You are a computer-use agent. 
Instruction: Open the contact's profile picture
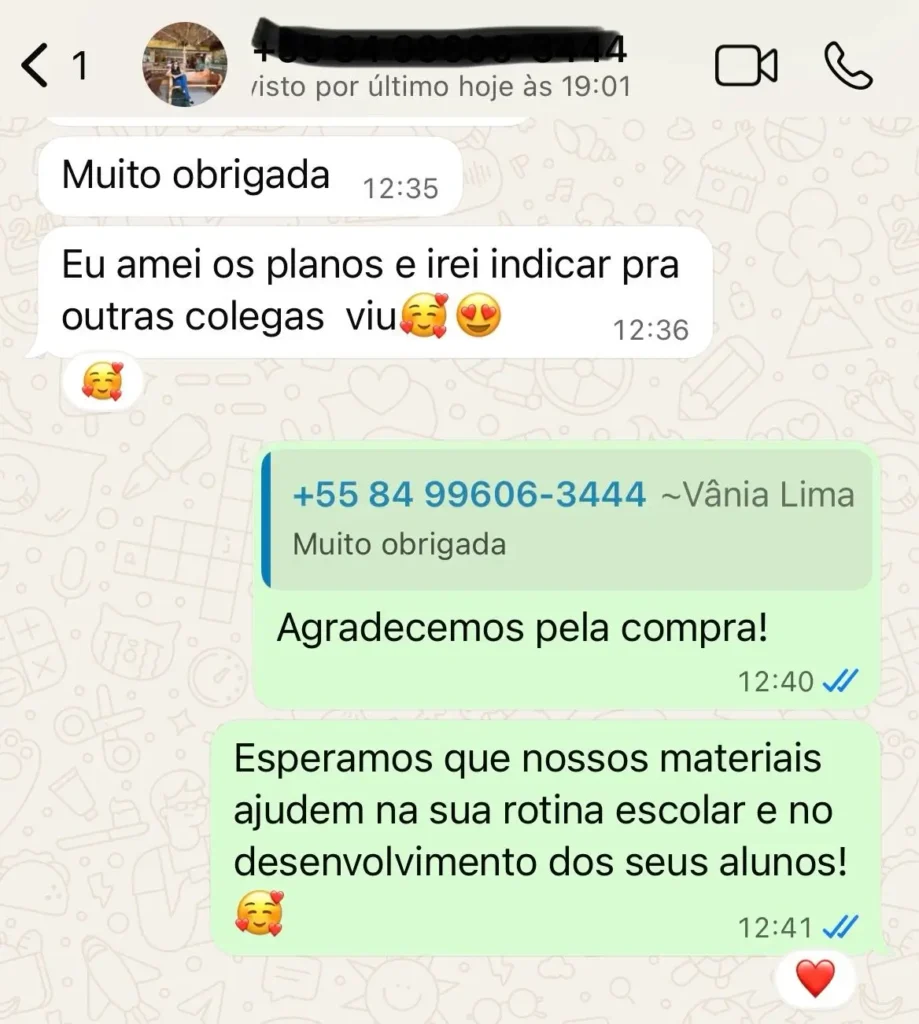(186, 64)
